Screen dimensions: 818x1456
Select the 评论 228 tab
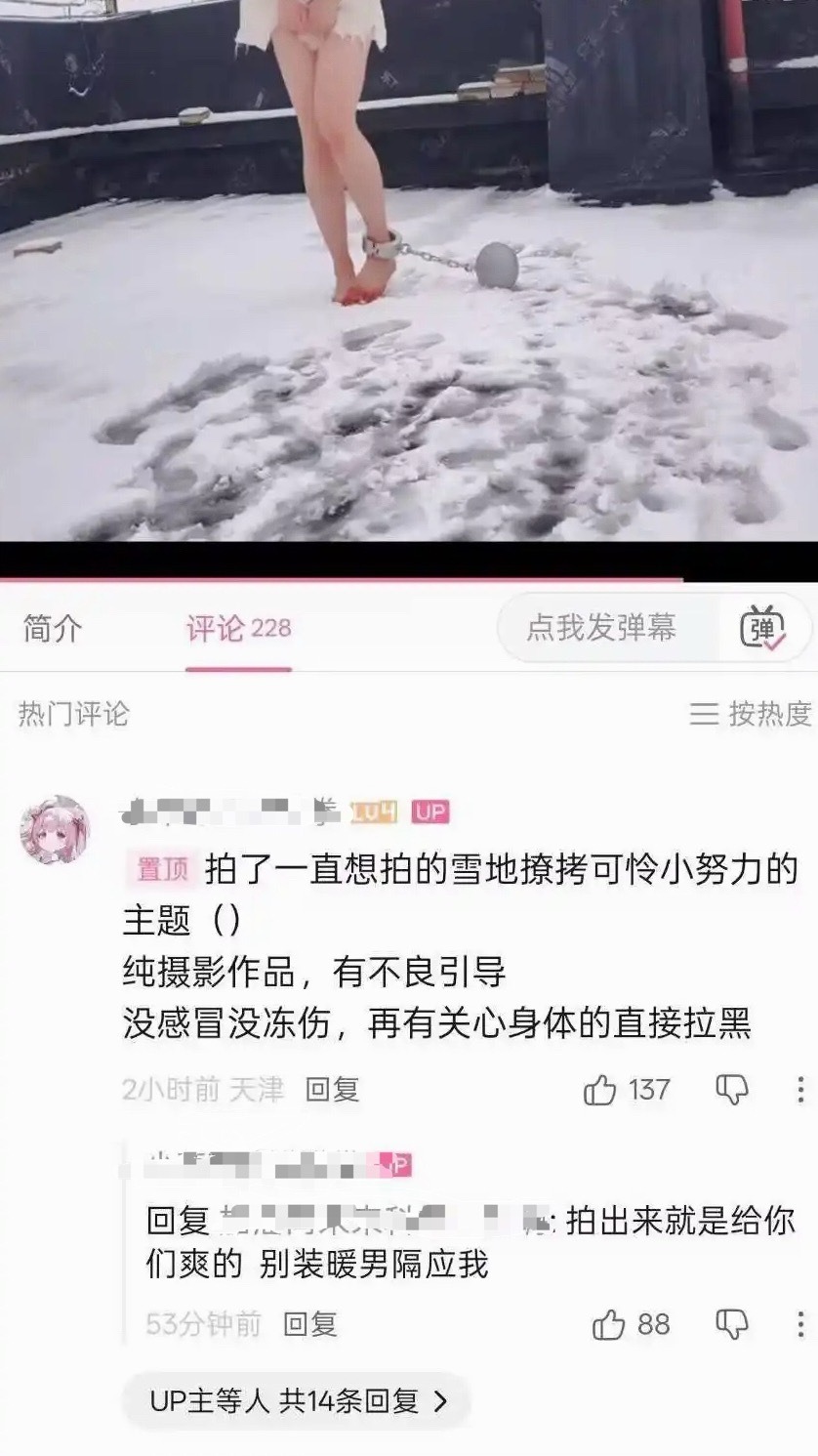tap(238, 629)
